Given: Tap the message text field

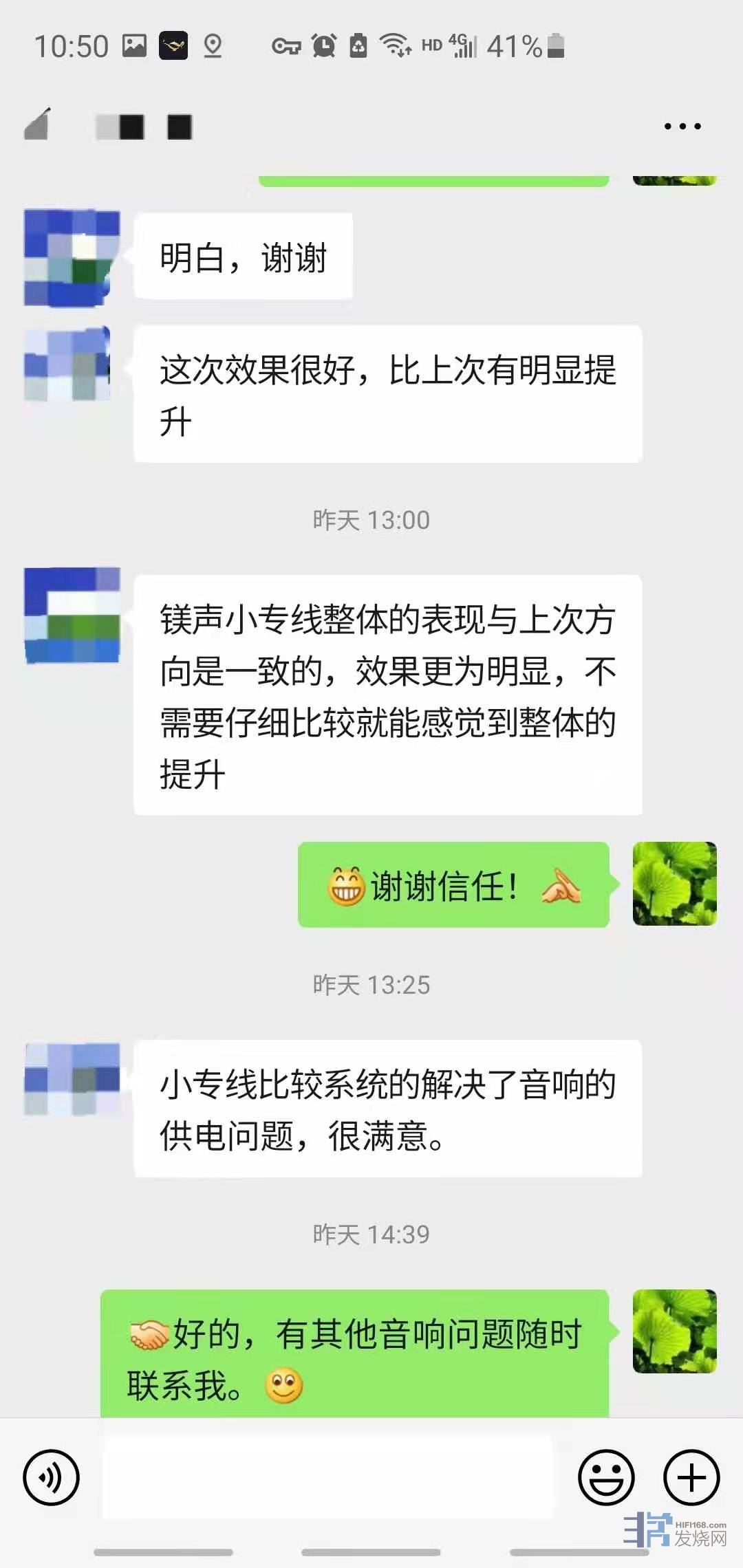Looking at the screenshot, I should pos(327,1476).
